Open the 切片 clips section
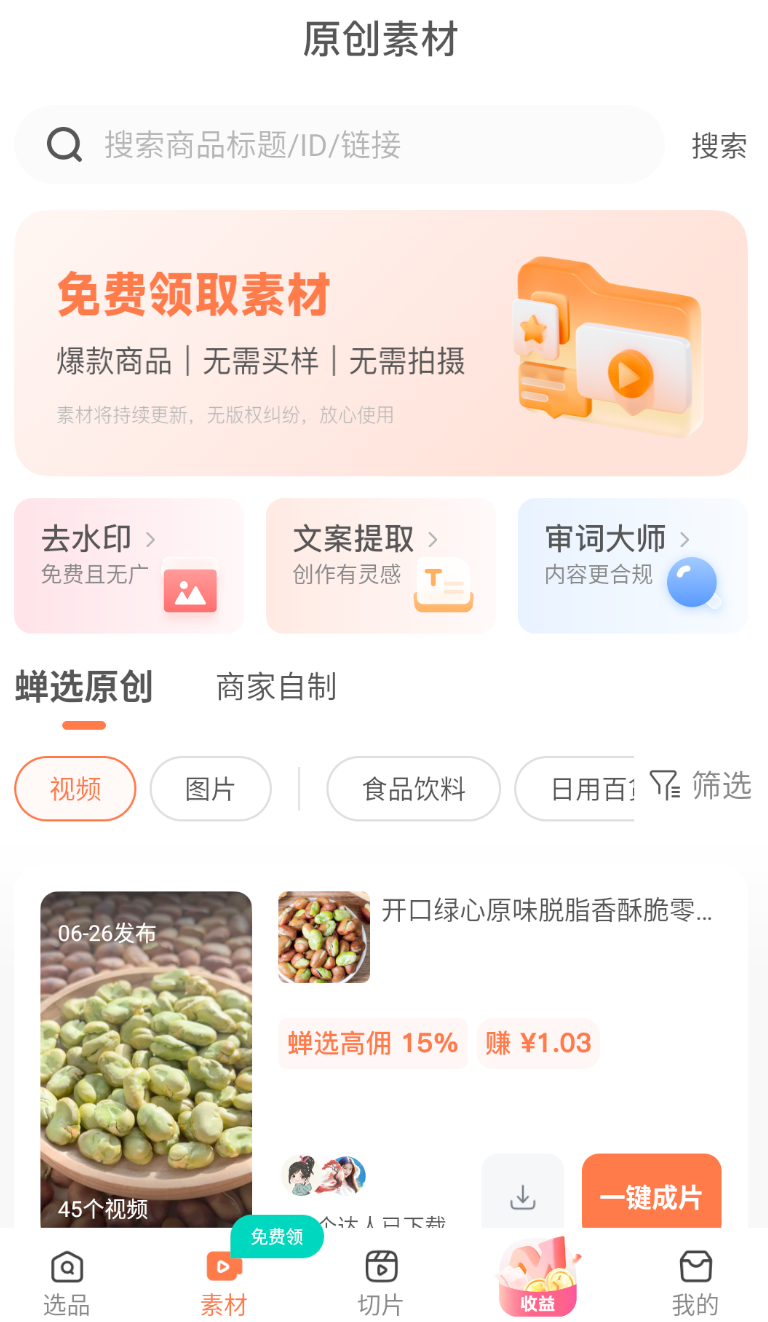Screen dimensions: 768x1322 (380, 1280)
